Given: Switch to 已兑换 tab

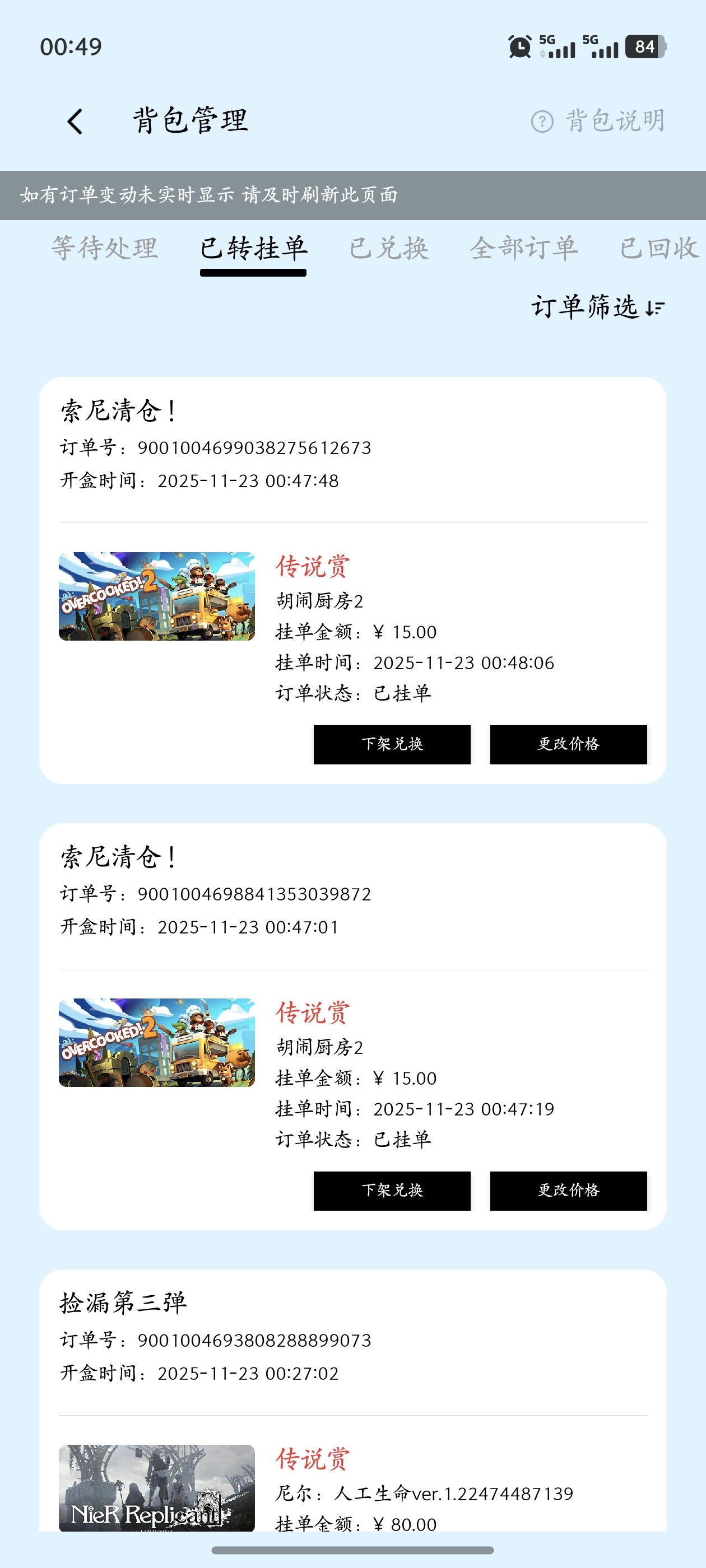Looking at the screenshot, I should [x=389, y=248].
